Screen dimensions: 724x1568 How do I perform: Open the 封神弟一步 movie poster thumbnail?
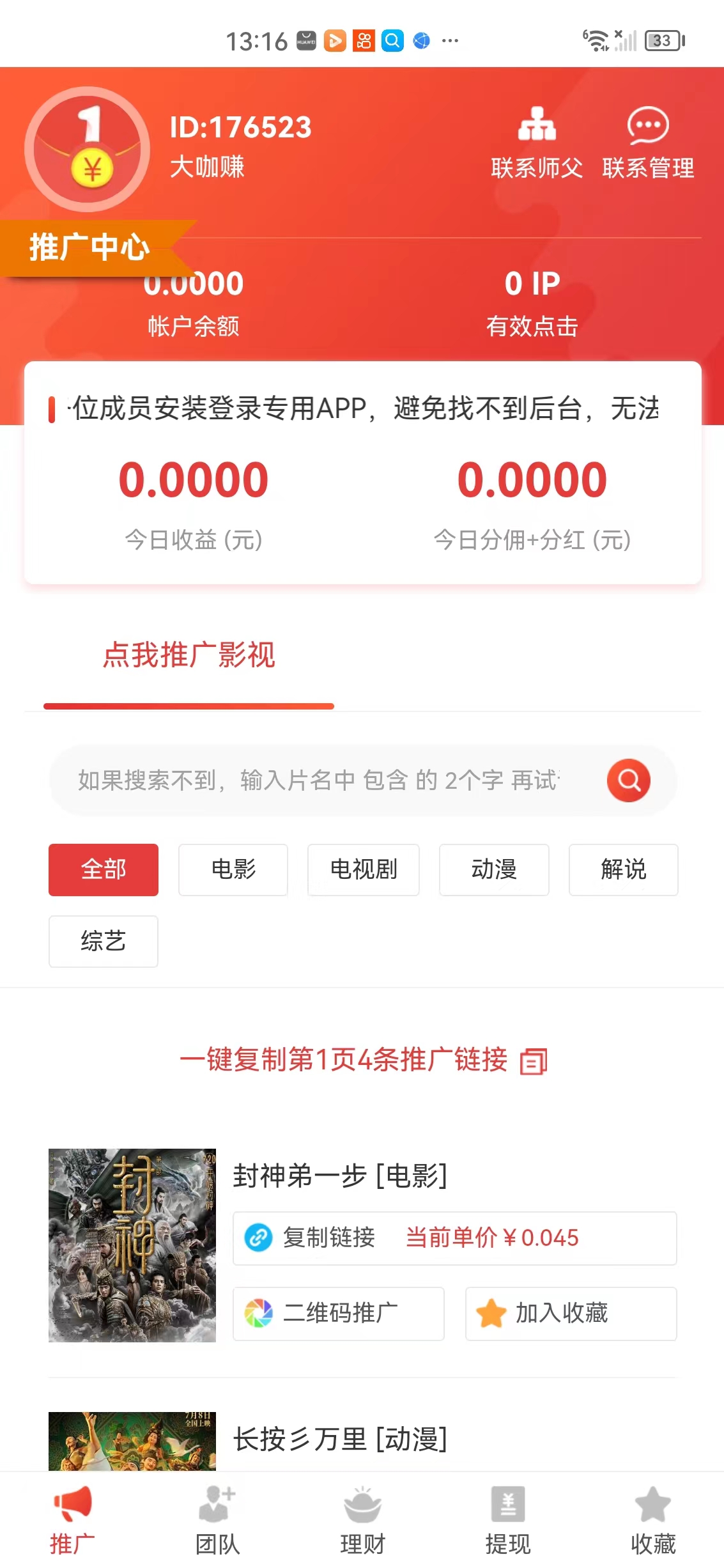tap(132, 1252)
